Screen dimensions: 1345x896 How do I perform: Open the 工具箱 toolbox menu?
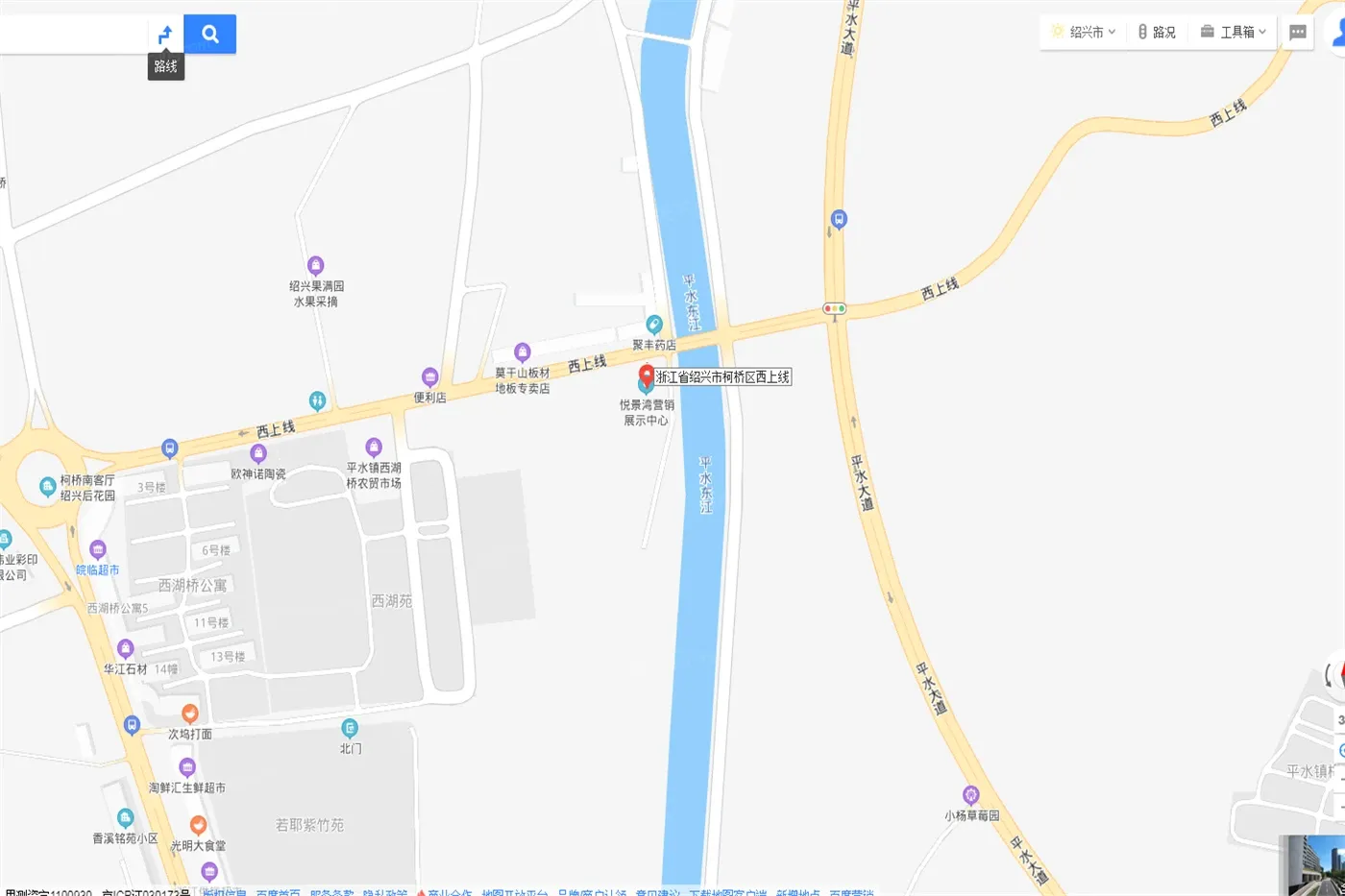1234,32
